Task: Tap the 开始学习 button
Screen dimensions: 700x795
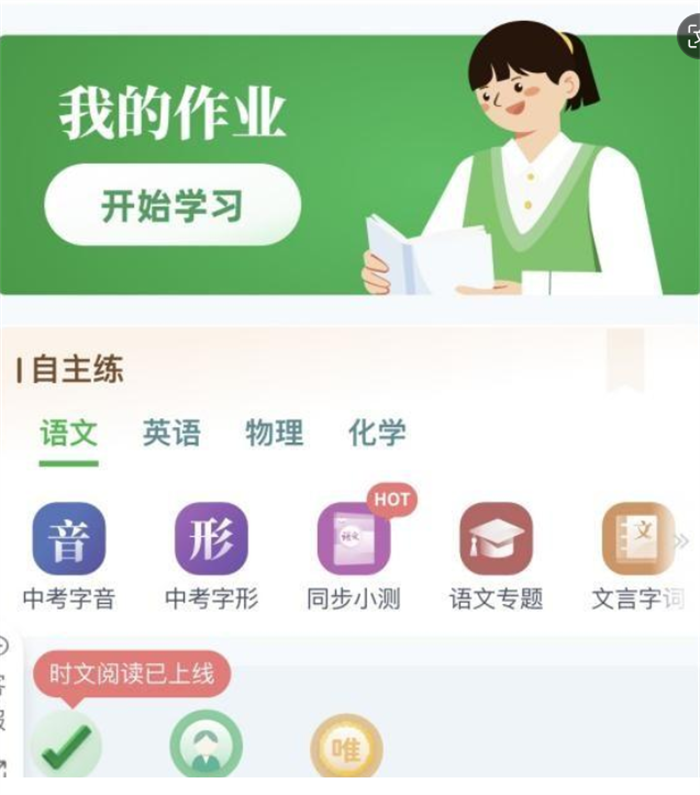Action: click(172, 206)
